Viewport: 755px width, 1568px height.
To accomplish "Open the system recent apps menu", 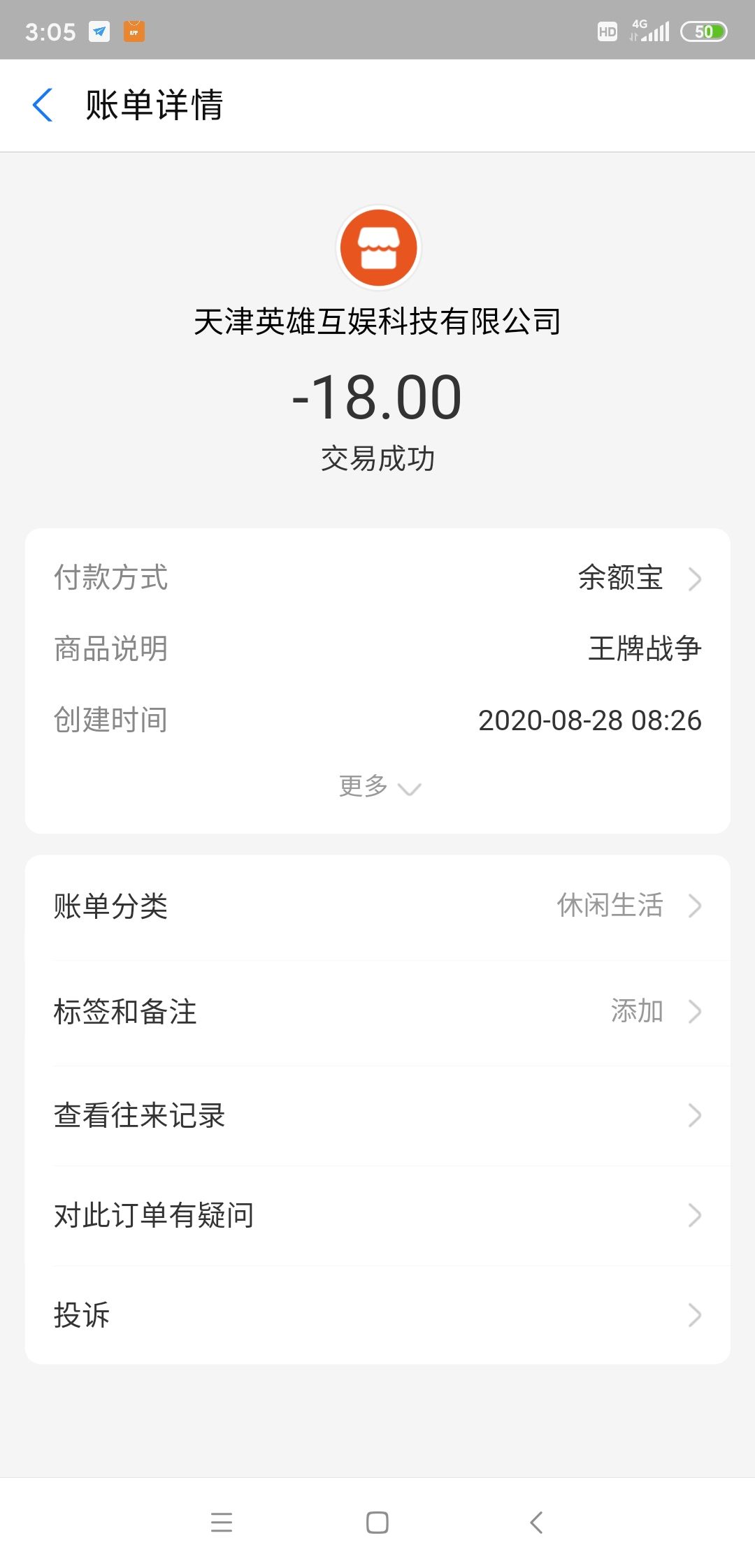I will [222, 1523].
